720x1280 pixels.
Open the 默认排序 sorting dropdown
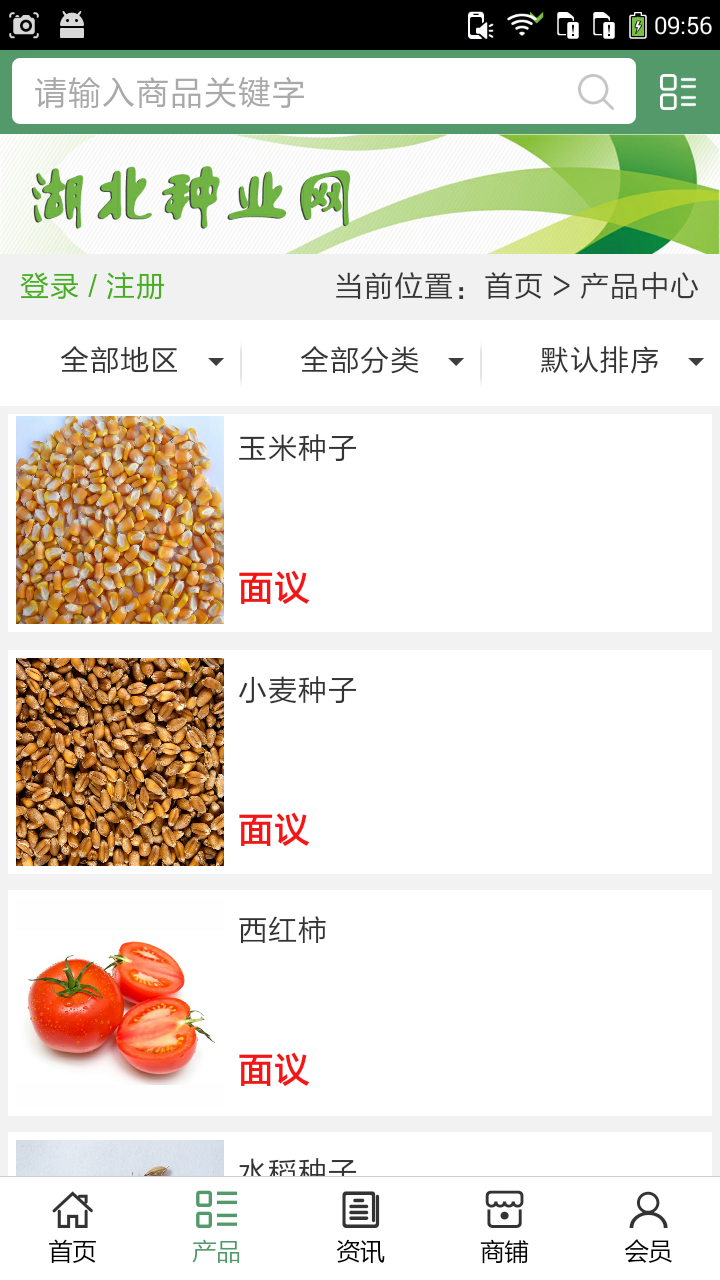[620, 361]
